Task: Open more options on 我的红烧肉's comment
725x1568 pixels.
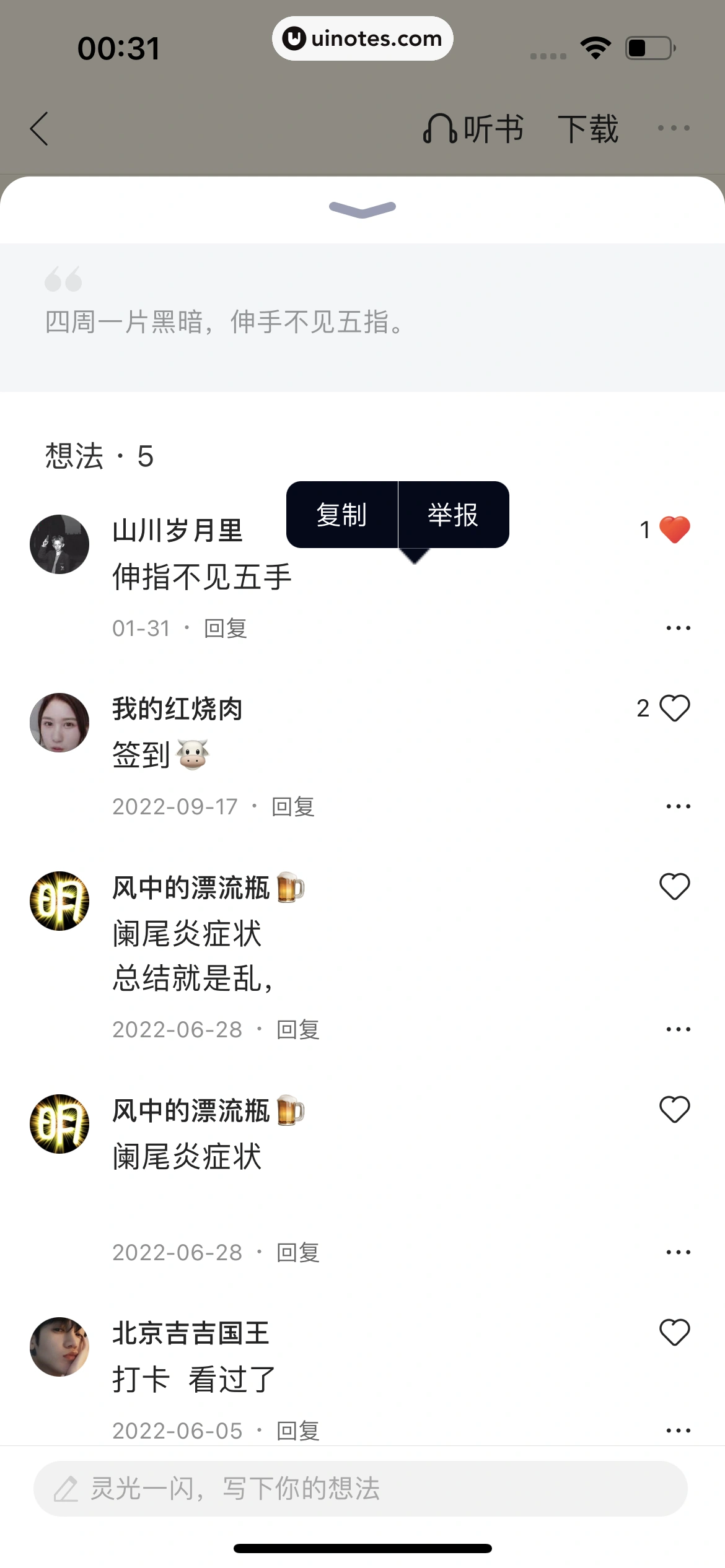Action: (678, 807)
